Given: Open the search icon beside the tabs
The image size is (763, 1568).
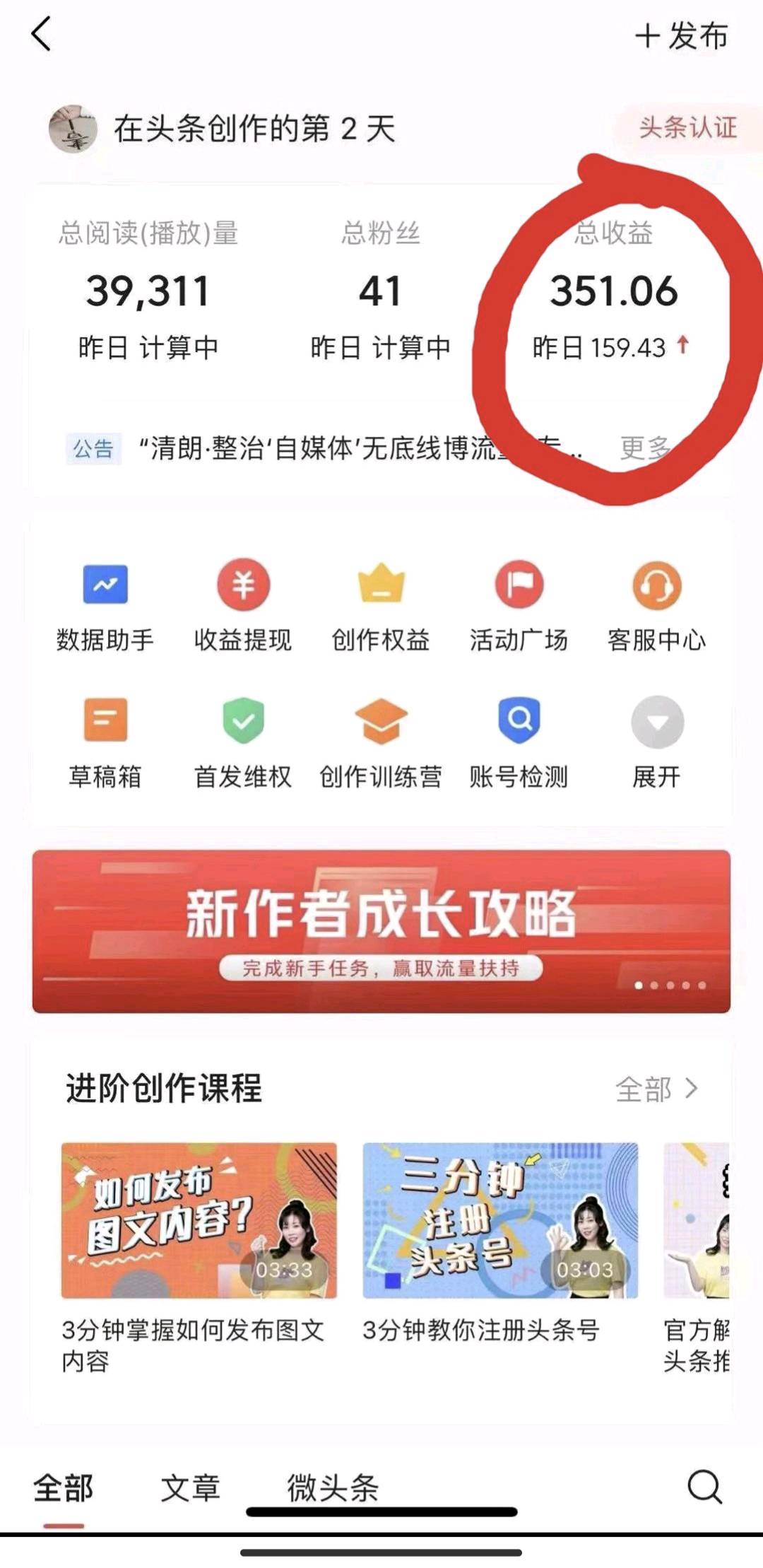Looking at the screenshot, I should click(704, 1487).
